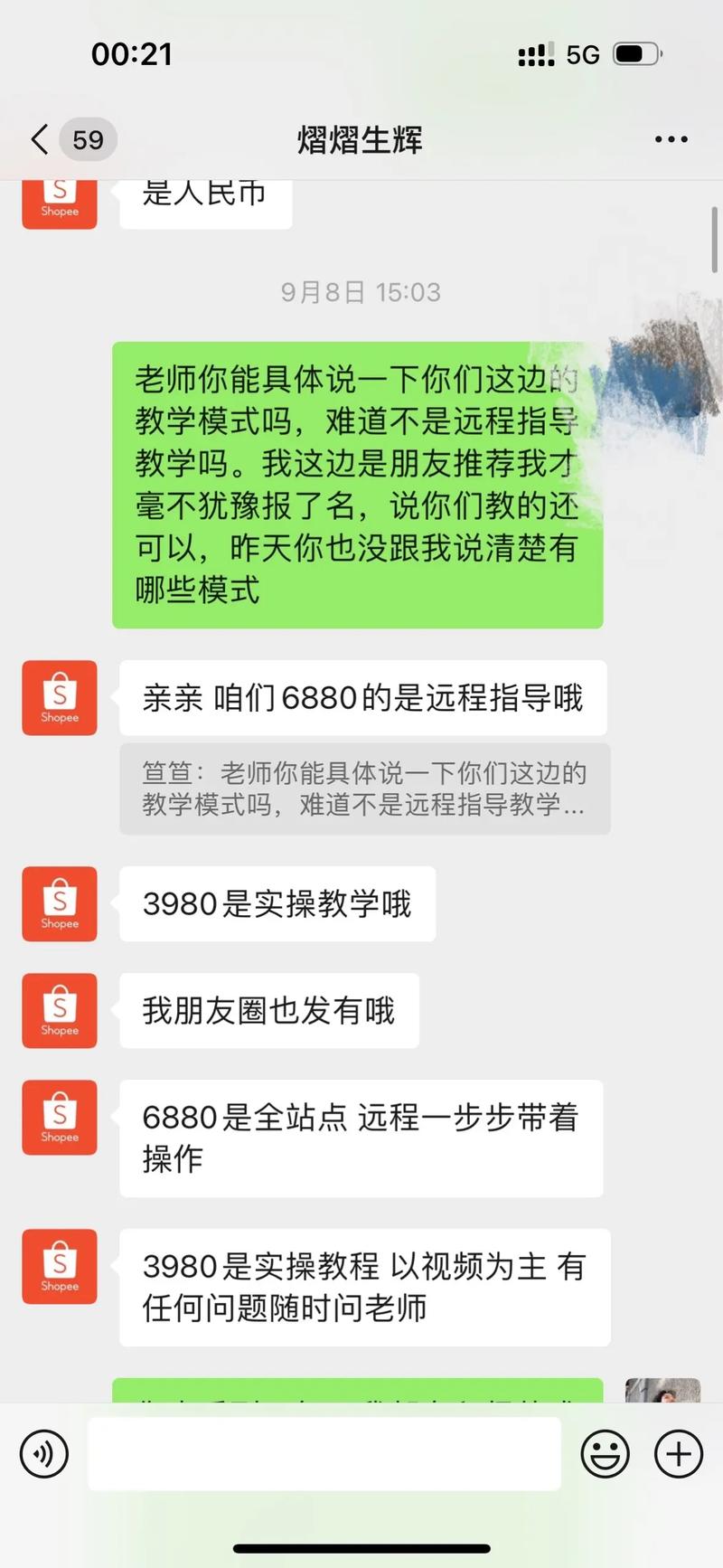Focus the message text field

324,1454
